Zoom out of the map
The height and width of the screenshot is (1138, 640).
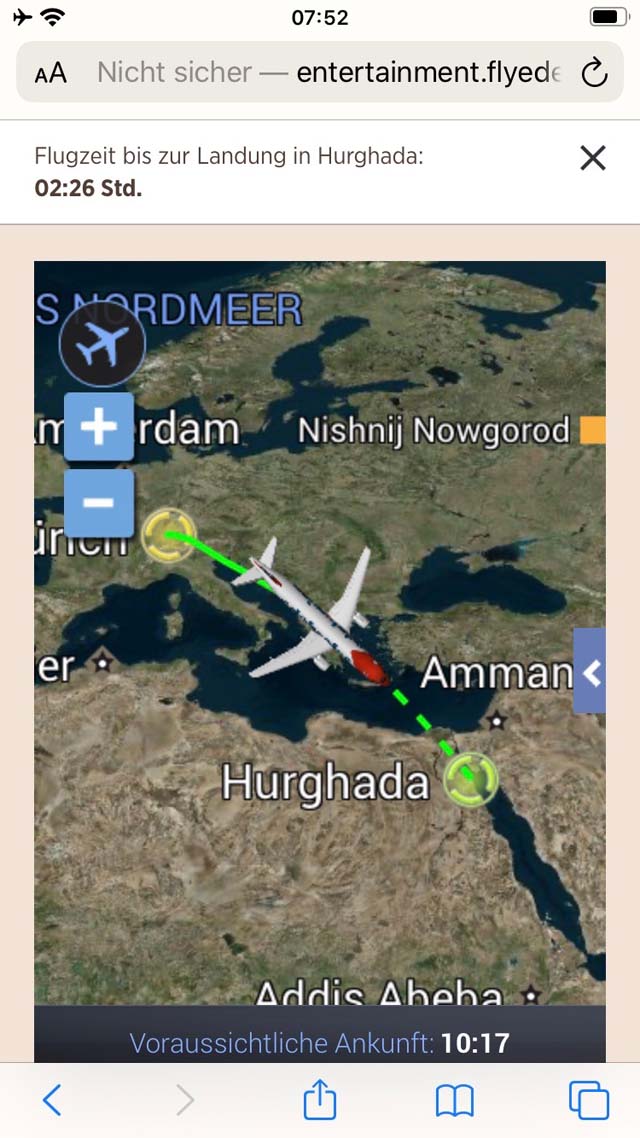(x=99, y=503)
